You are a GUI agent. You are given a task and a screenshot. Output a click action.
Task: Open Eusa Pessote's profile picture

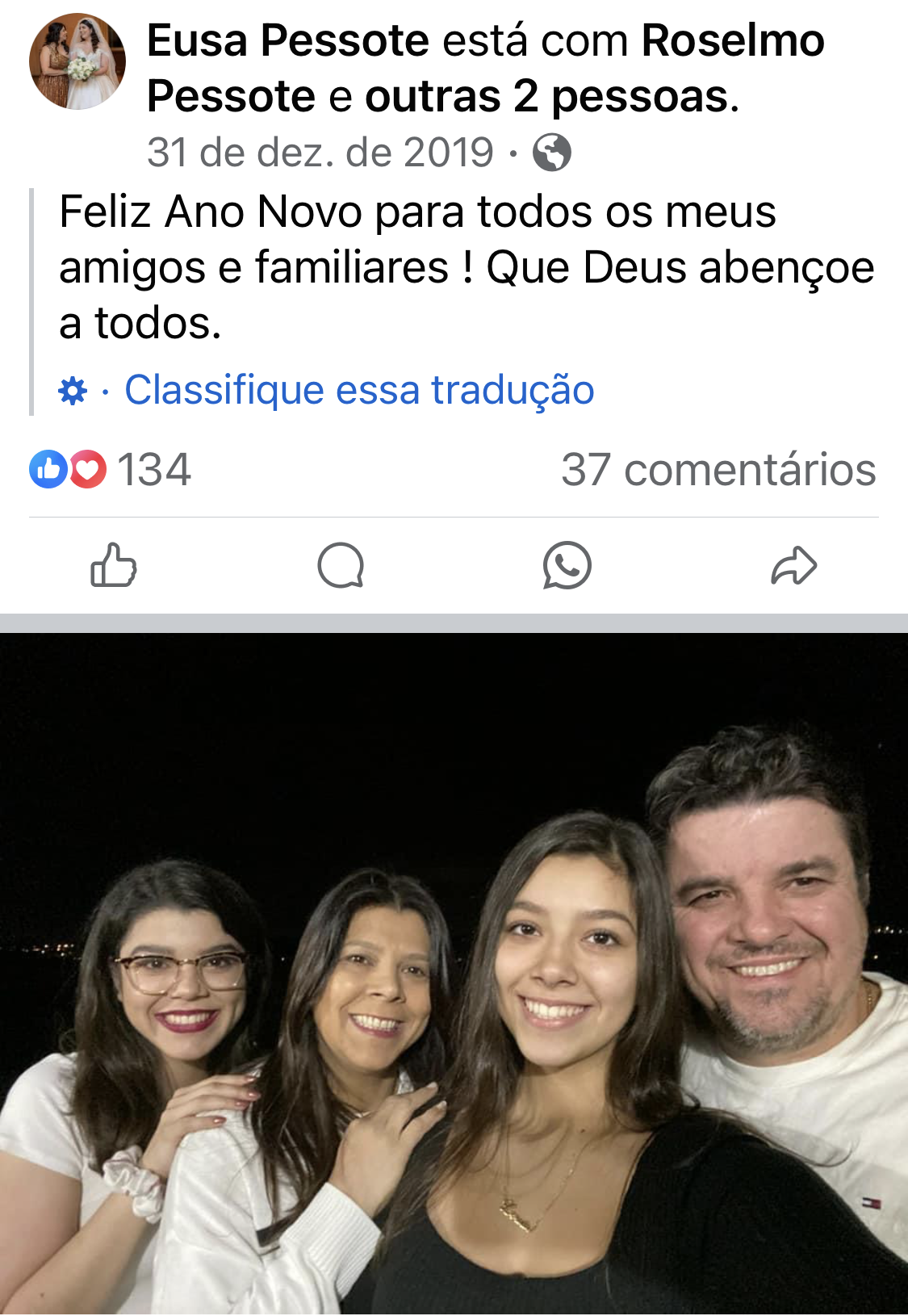coord(77,61)
